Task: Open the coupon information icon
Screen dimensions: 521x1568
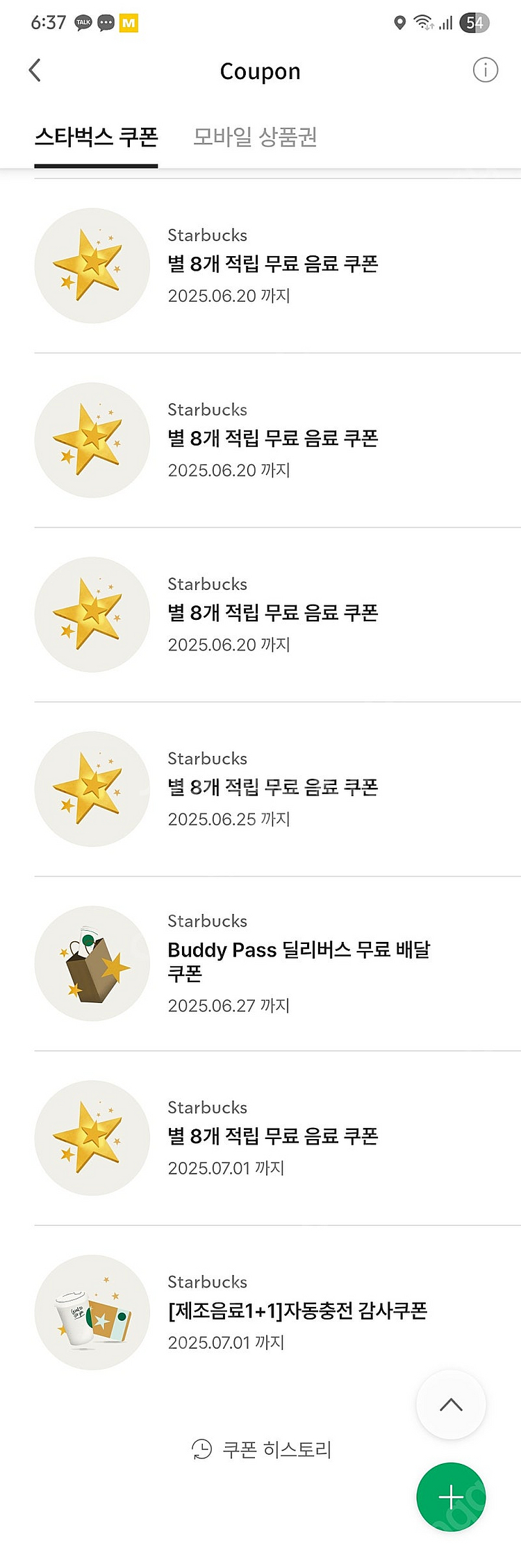Action: click(485, 70)
